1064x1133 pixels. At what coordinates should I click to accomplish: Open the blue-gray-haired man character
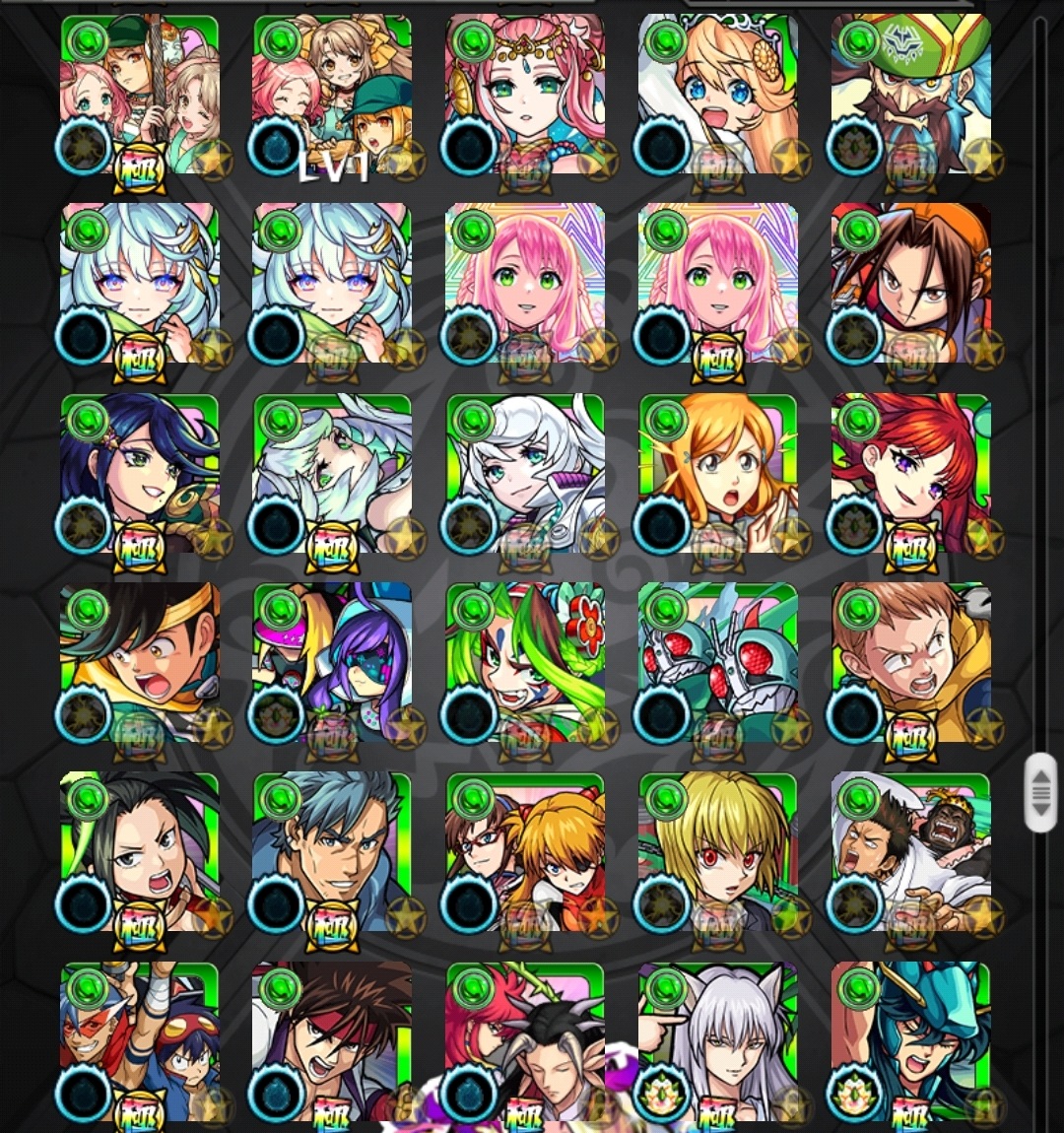click(x=333, y=852)
